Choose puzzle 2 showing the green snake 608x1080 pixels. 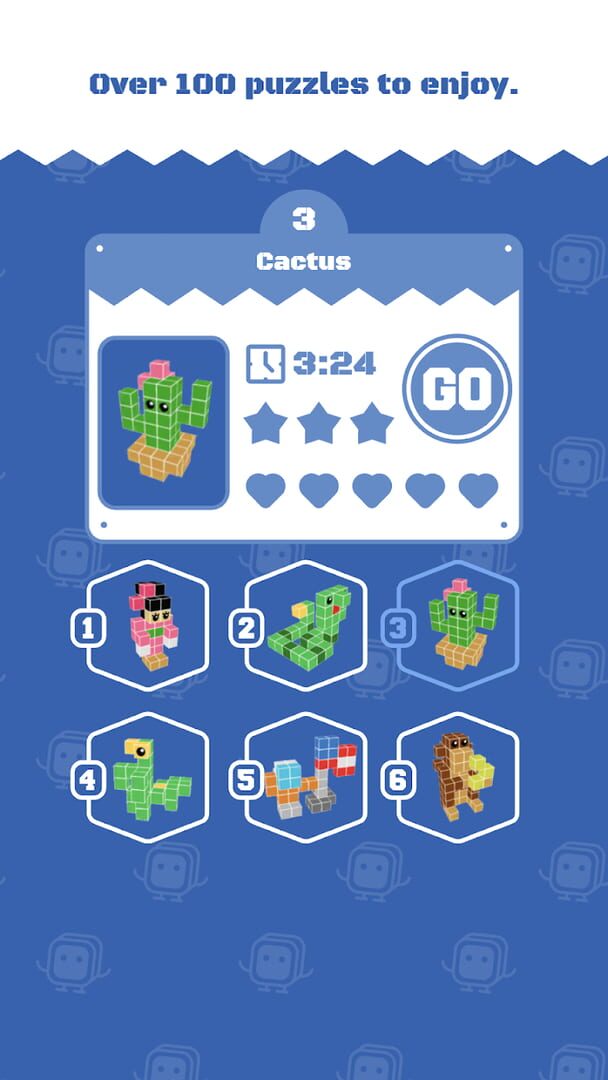[x=306, y=626]
